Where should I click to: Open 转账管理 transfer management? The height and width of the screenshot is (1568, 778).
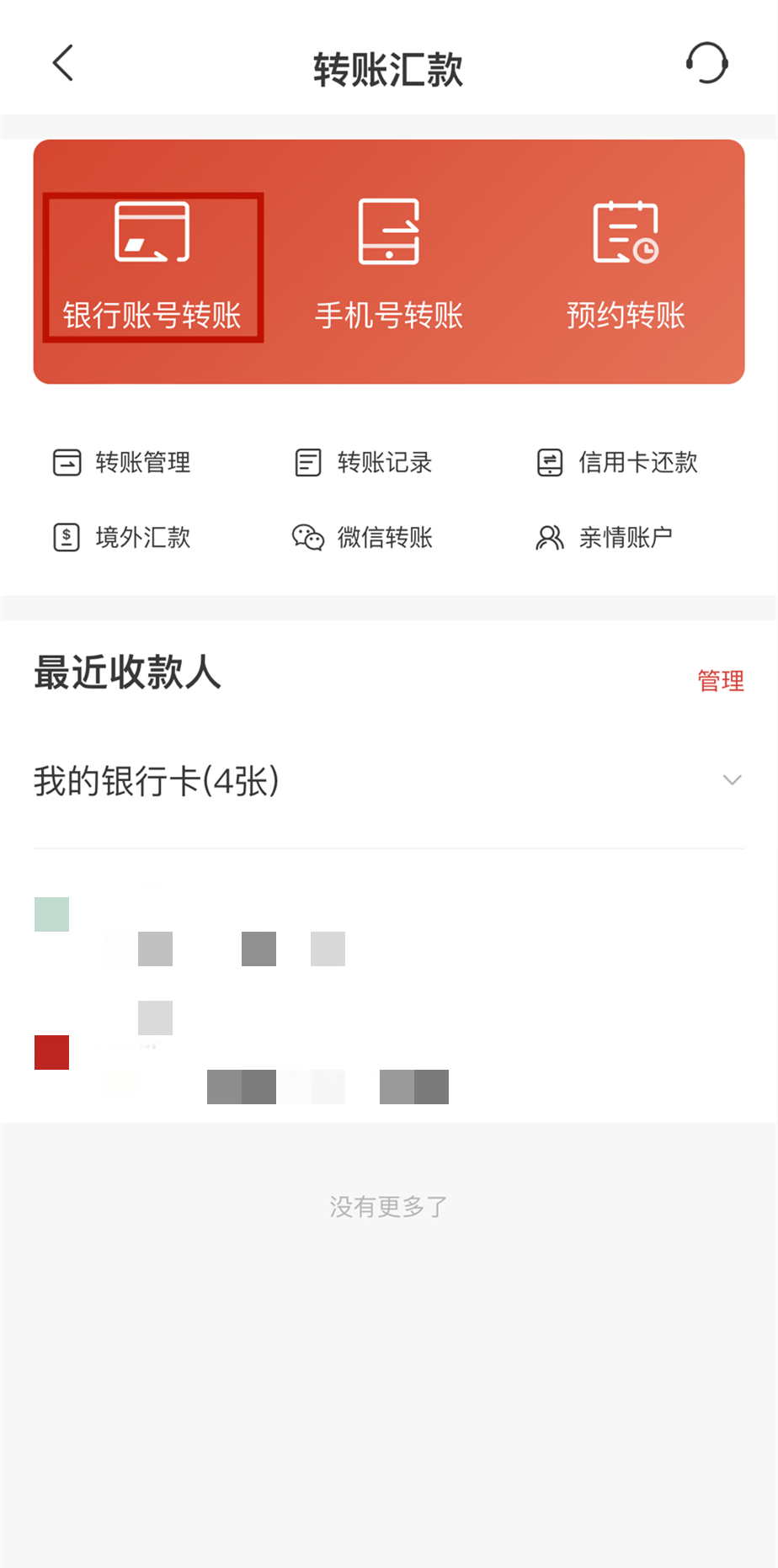122,462
